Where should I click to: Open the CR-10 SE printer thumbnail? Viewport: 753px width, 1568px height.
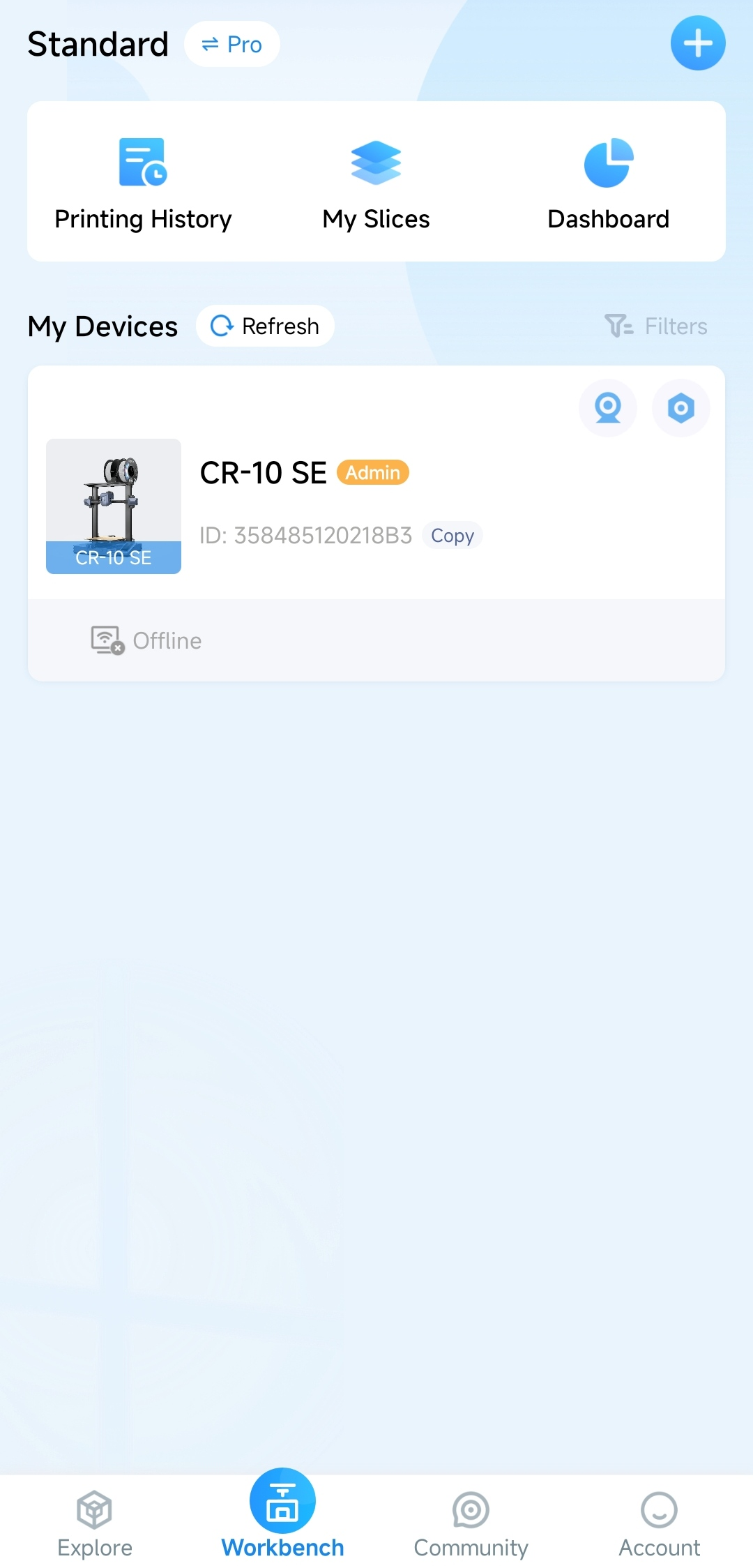(114, 506)
